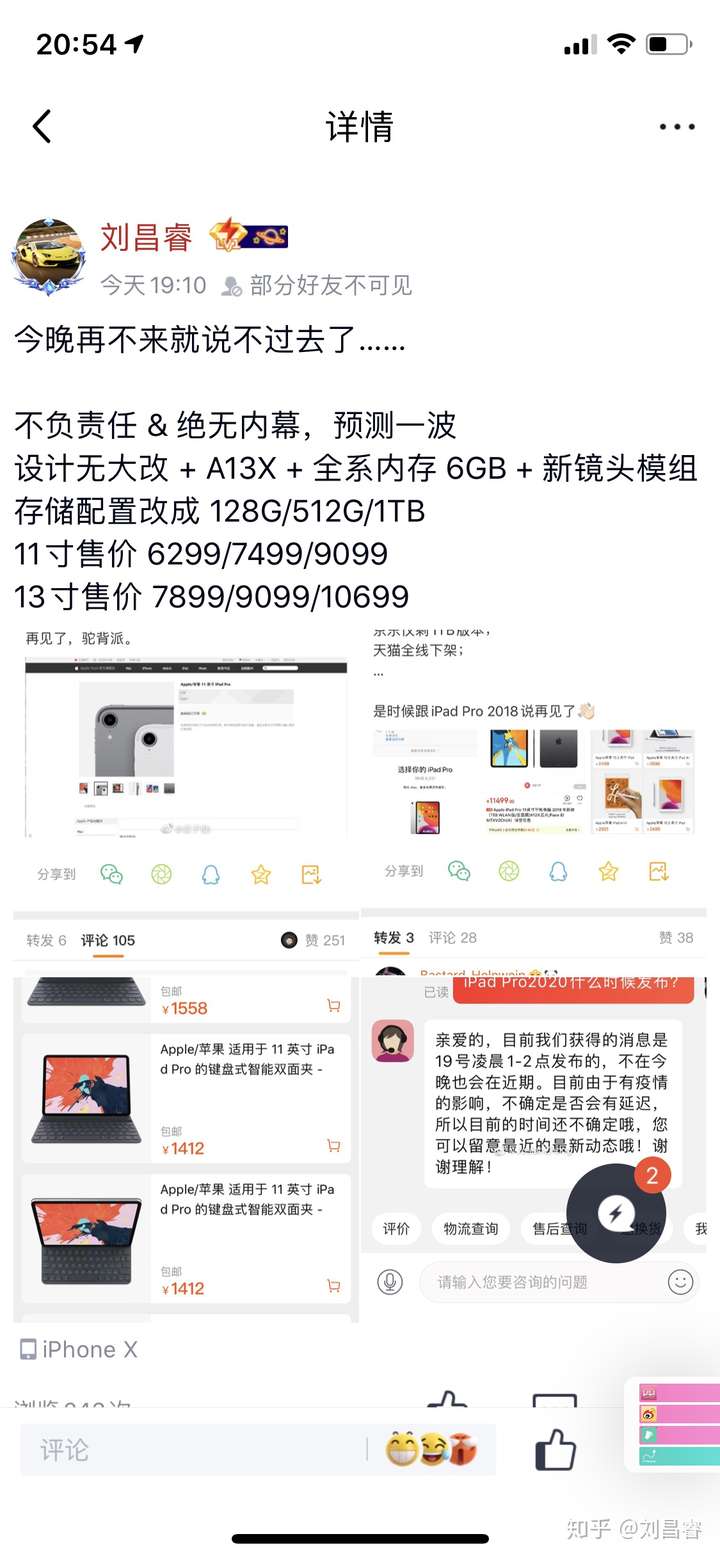Screen dimensions: 720x1559
Task: Open the emoji picker in comment bar
Action: [x=432, y=1449]
